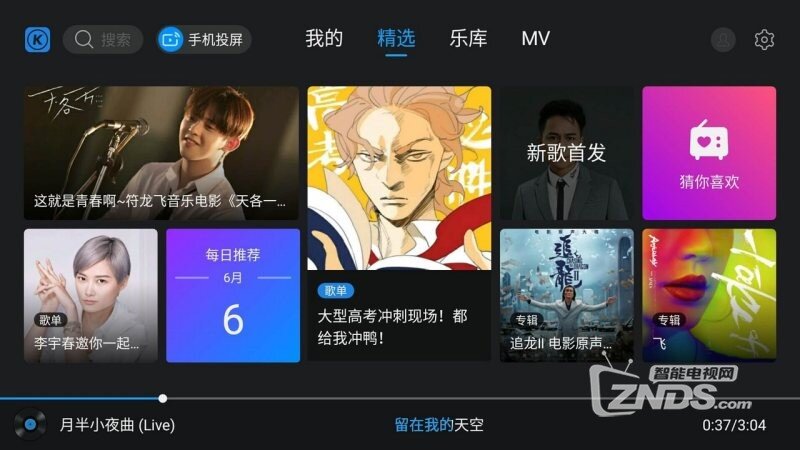Open the 追龙II 电影原声 album
The width and height of the screenshot is (800, 450).
566,295
